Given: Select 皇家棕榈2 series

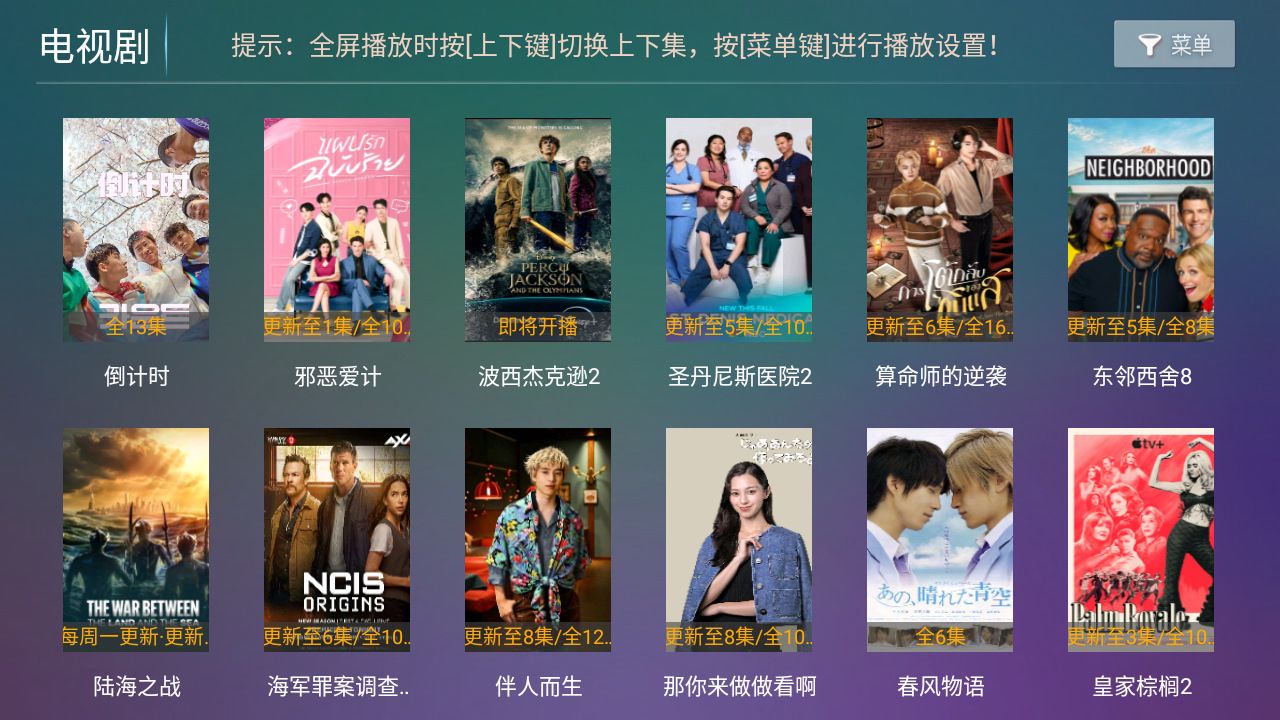Looking at the screenshot, I should point(1141,540).
